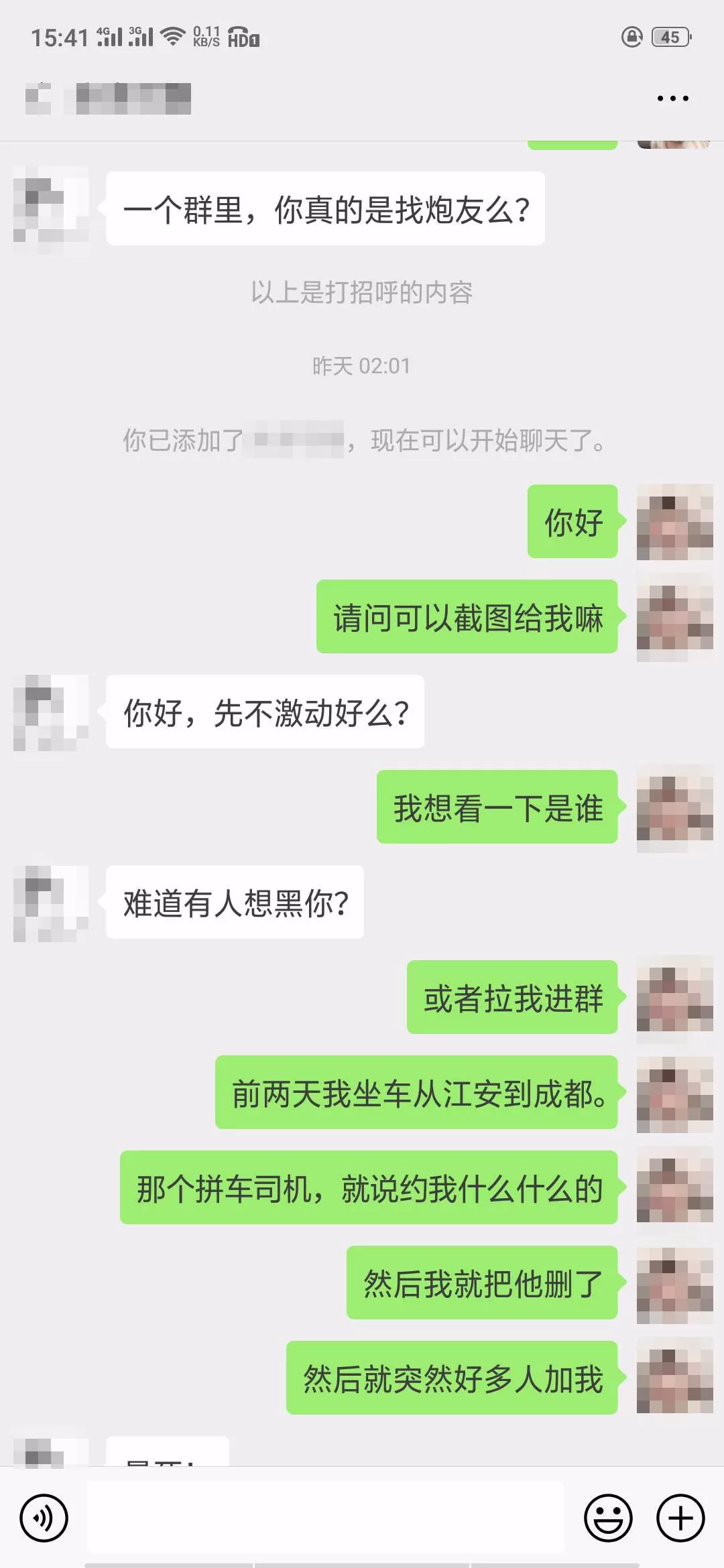Image resolution: width=724 pixels, height=1568 pixels.
Task: Open the chat info overflow menu
Action: (x=672, y=99)
